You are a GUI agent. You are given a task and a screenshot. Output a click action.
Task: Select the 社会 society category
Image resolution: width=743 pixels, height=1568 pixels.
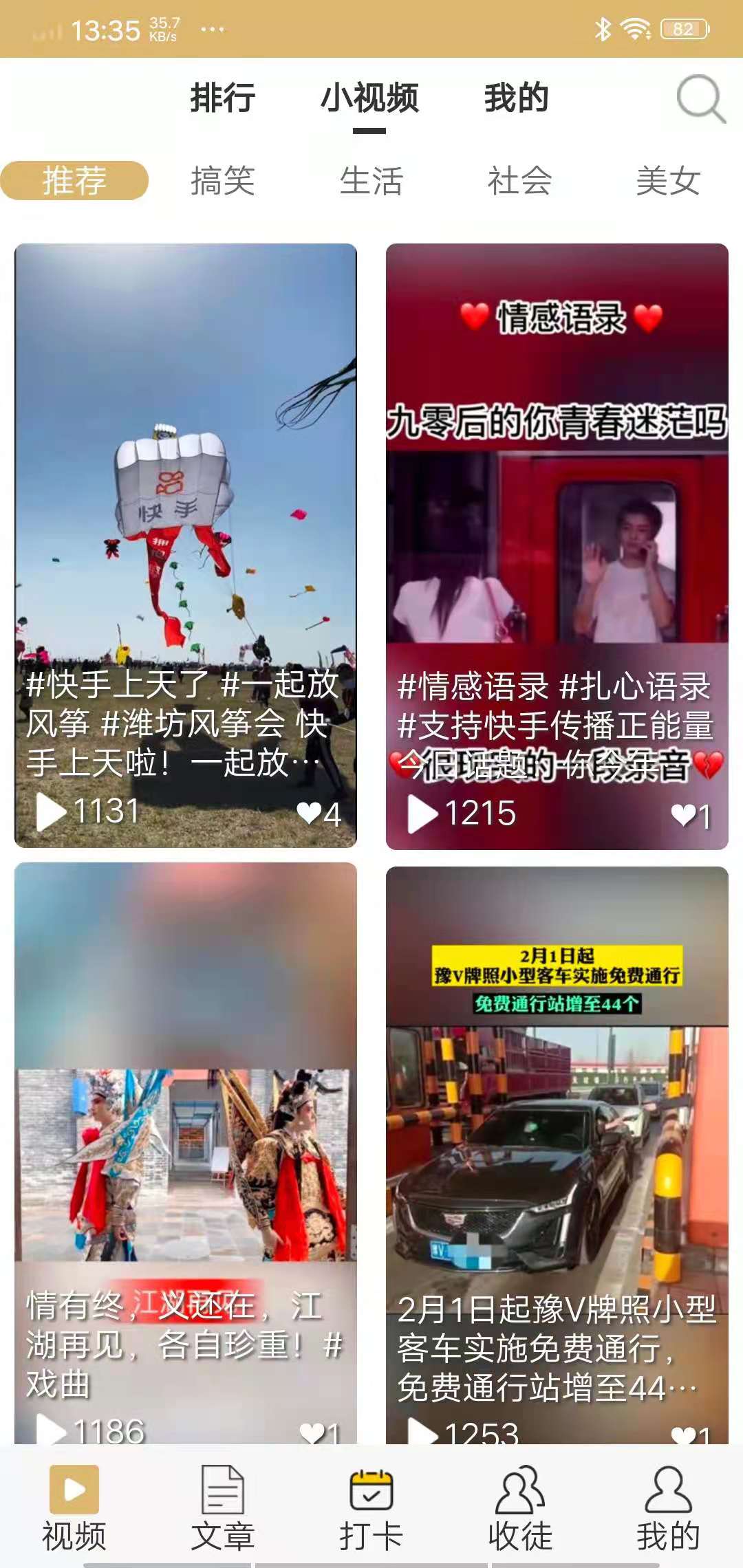[x=519, y=179]
